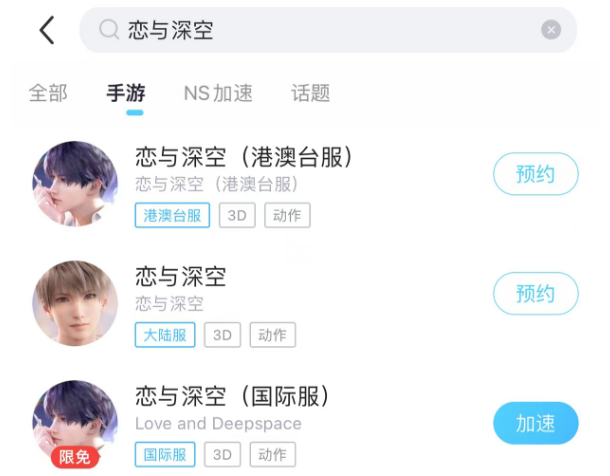This screenshot has height=476, width=610.
Task: Tap the search field containing 恋与深空
Action: point(320,30)
